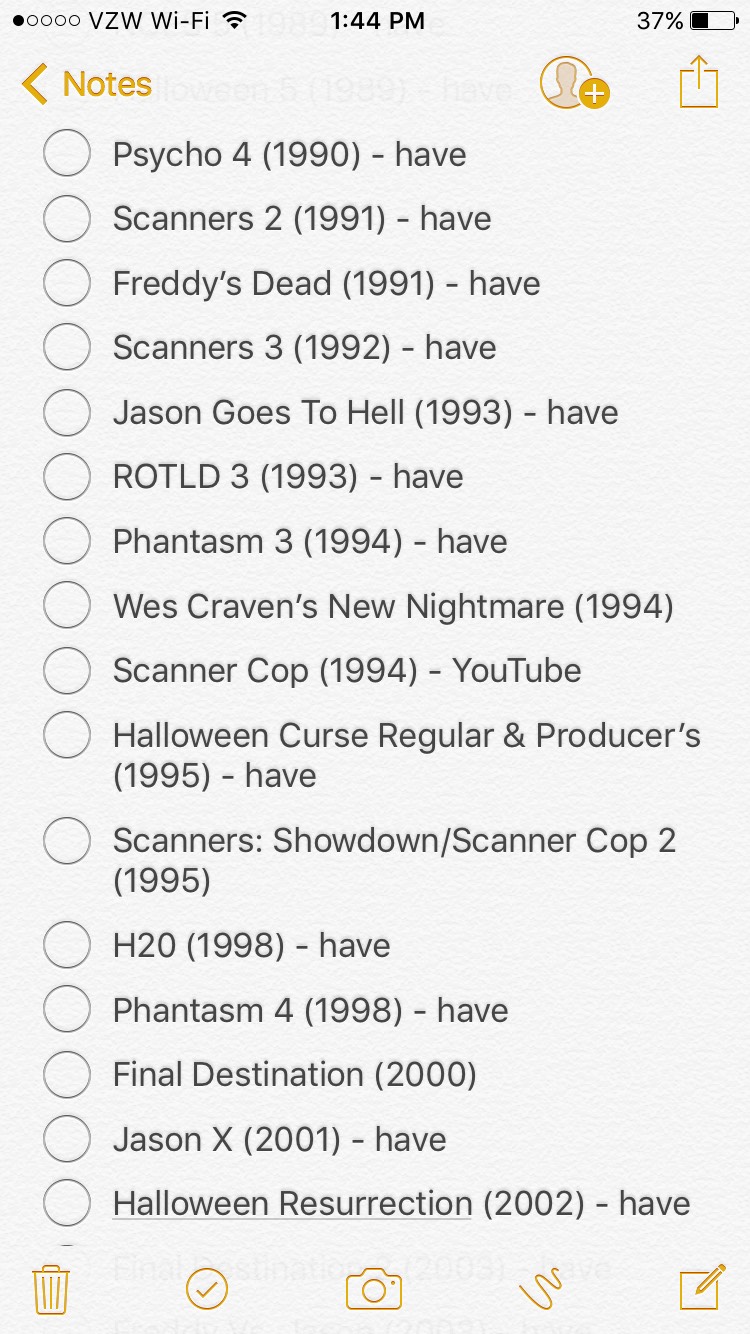This screenshot has height=1334, width=750.
Task: Go back to the Notes list
Action: pyautogui.click(x=86, y=84)
